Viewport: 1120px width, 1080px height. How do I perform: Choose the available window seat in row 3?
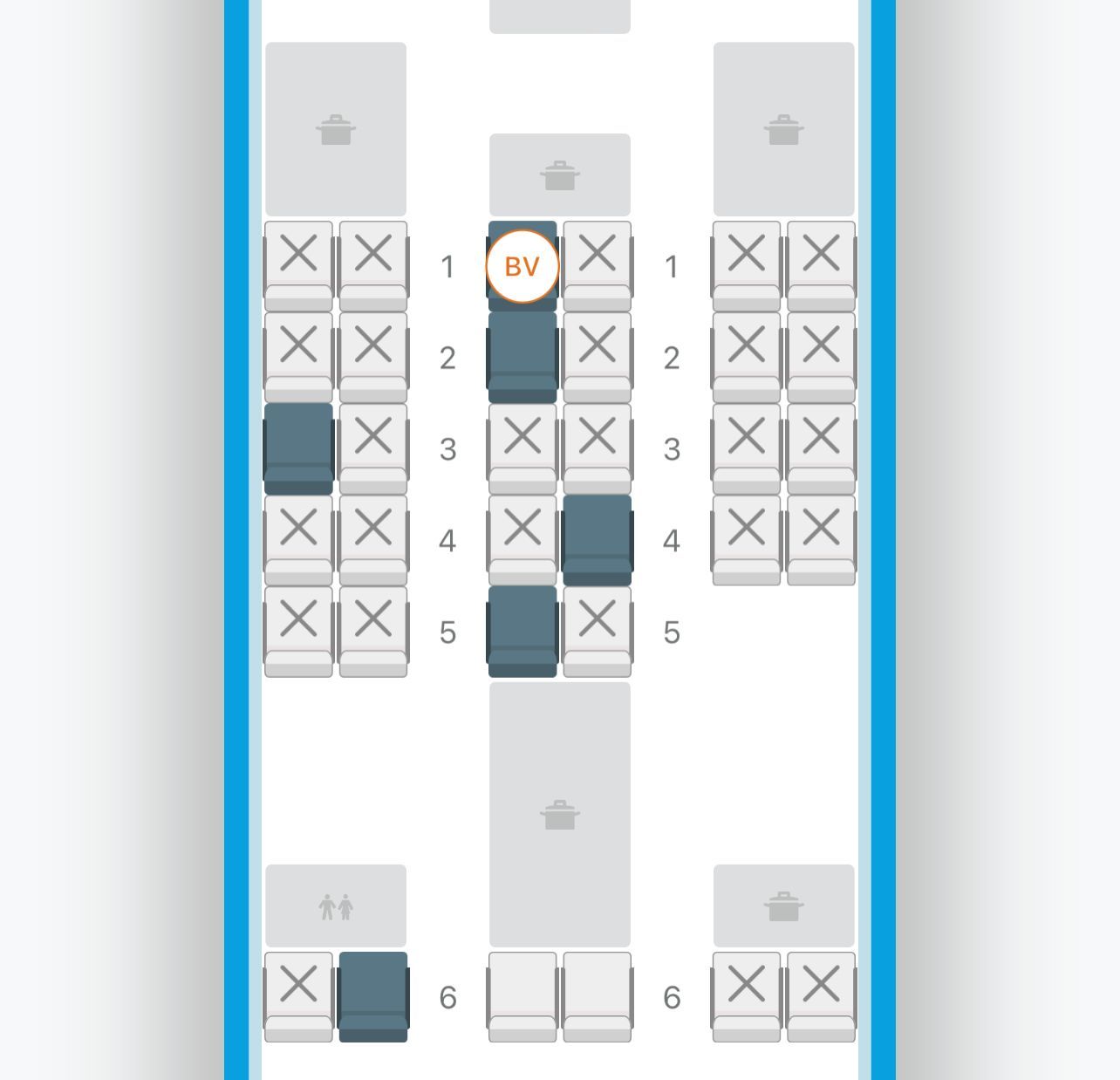click(298, 448)
